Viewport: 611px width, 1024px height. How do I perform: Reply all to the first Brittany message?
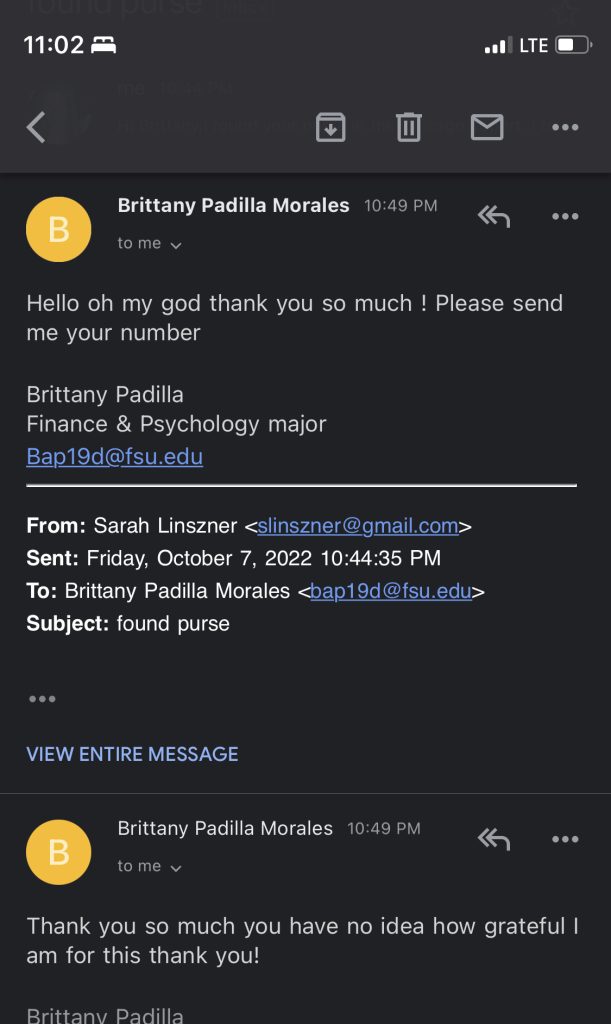(493, 216)
